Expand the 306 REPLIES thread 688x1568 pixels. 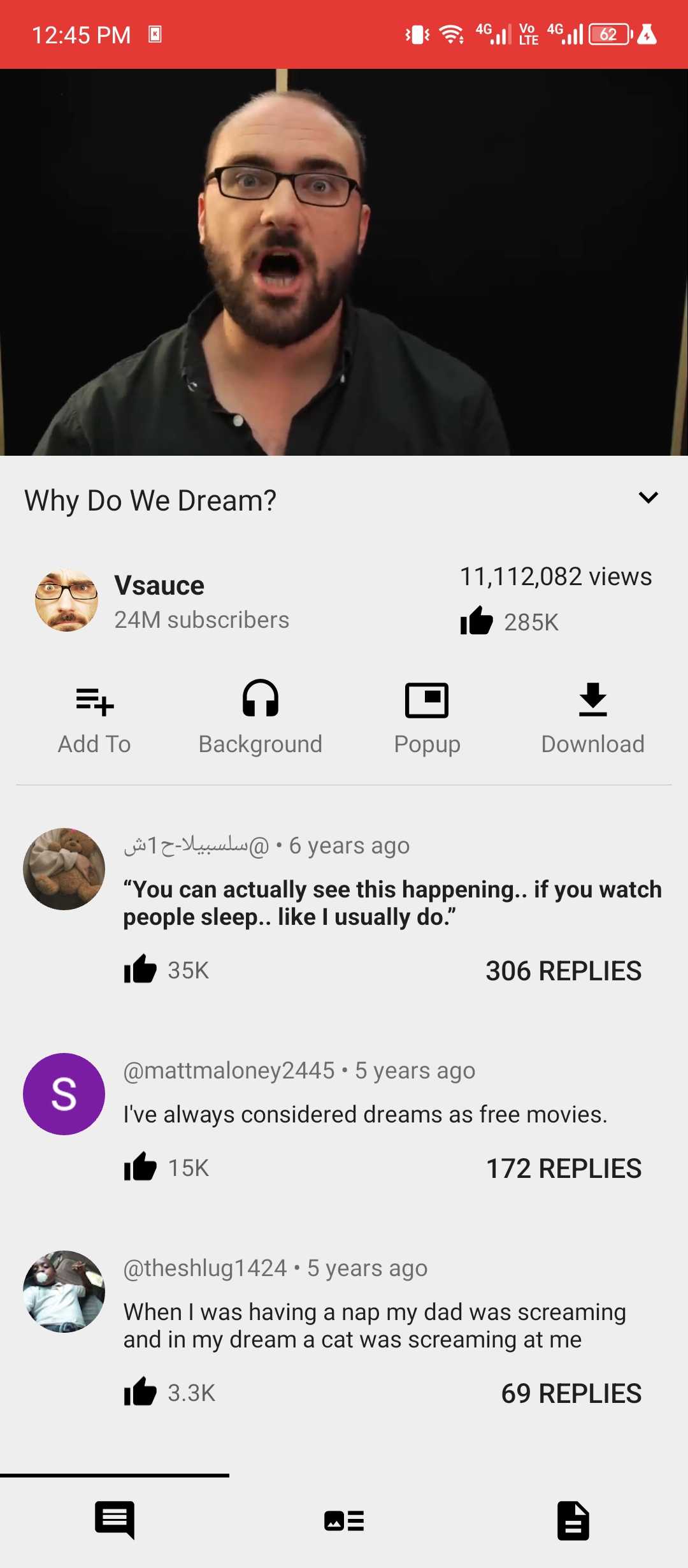click(x=563, y=970)
